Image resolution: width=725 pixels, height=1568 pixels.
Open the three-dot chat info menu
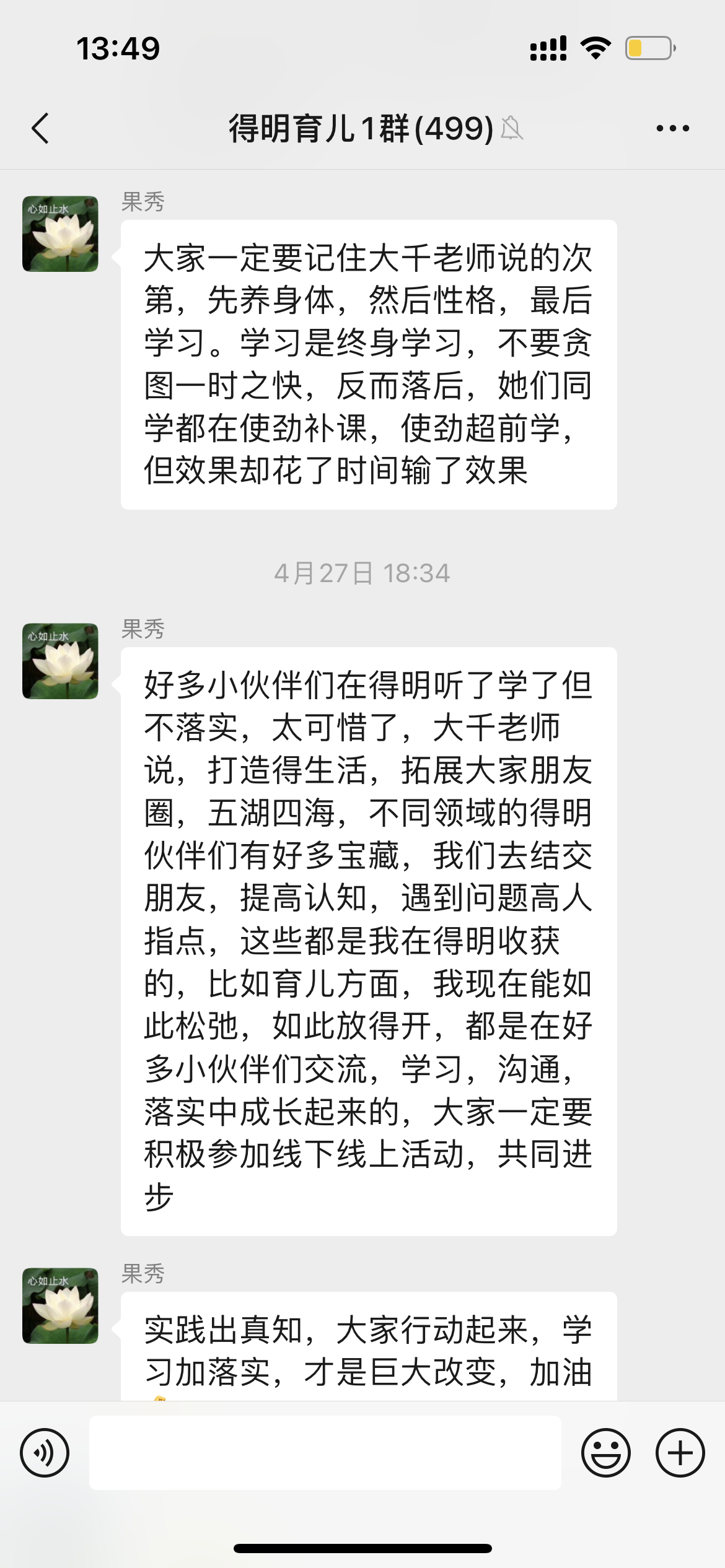(673, 129)
